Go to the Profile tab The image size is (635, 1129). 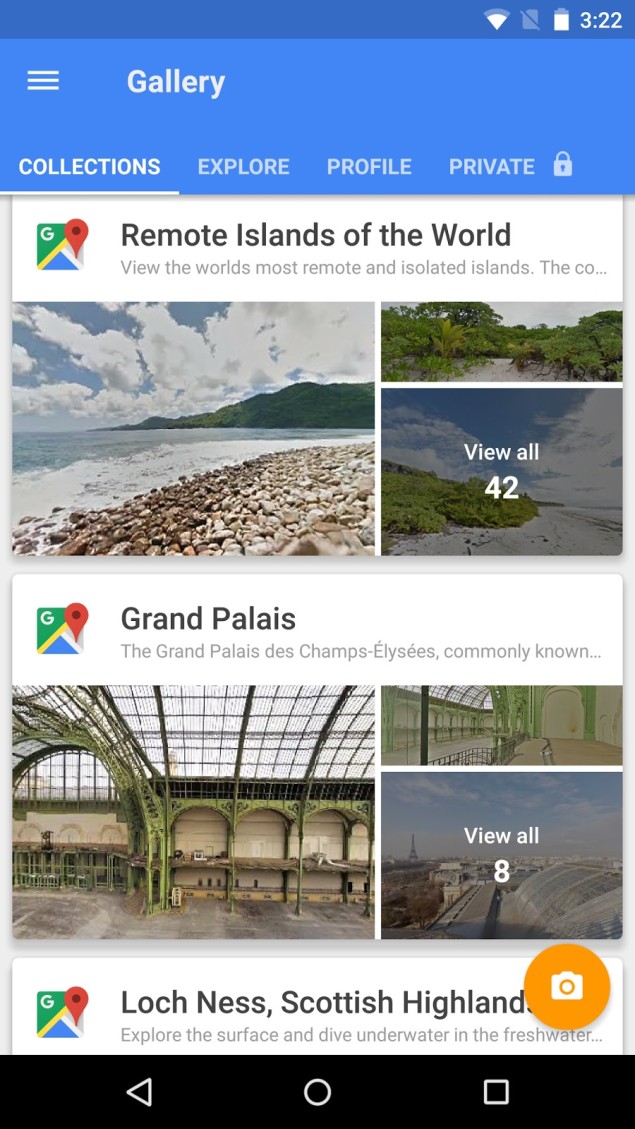(x=369, y=167)
